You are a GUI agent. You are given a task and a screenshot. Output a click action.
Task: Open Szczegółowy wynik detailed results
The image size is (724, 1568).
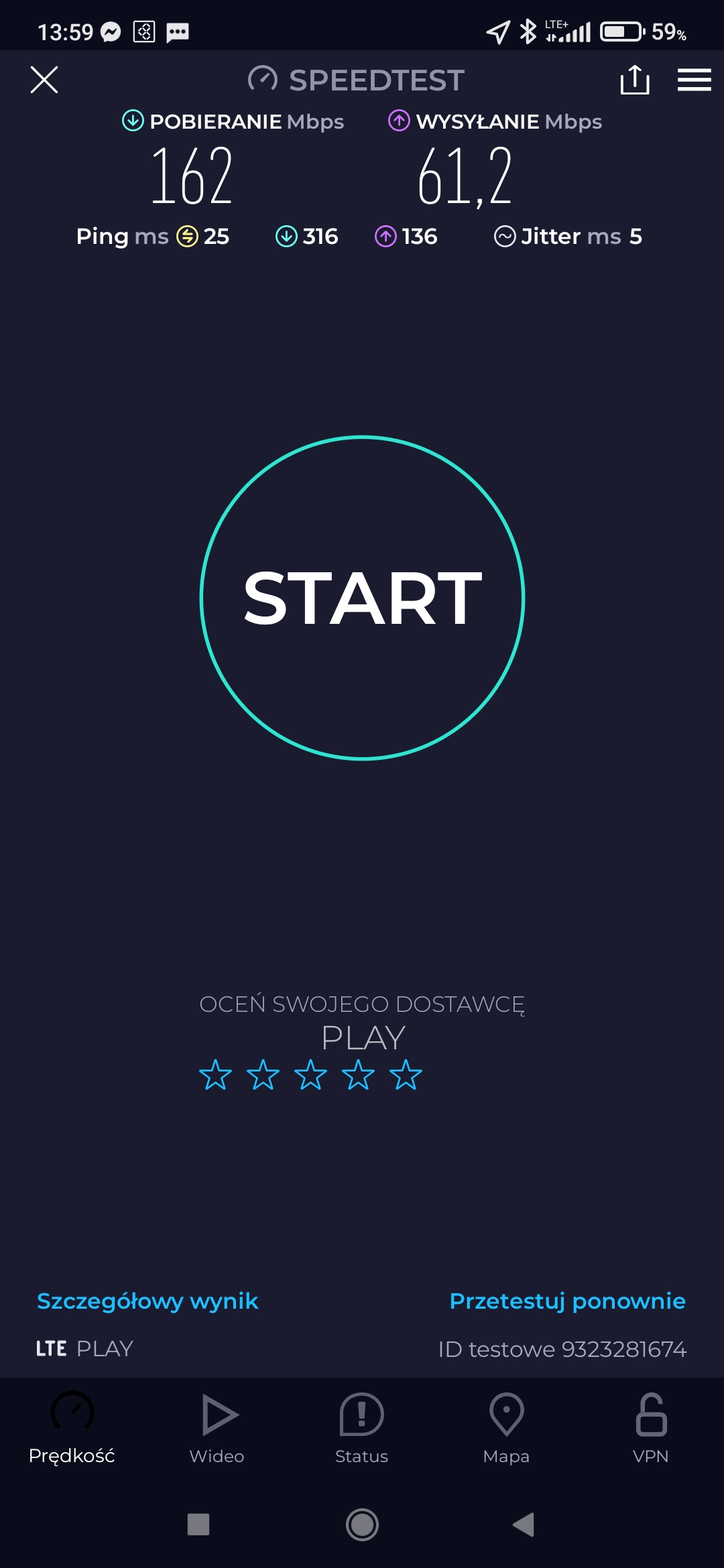[147, 1301]
